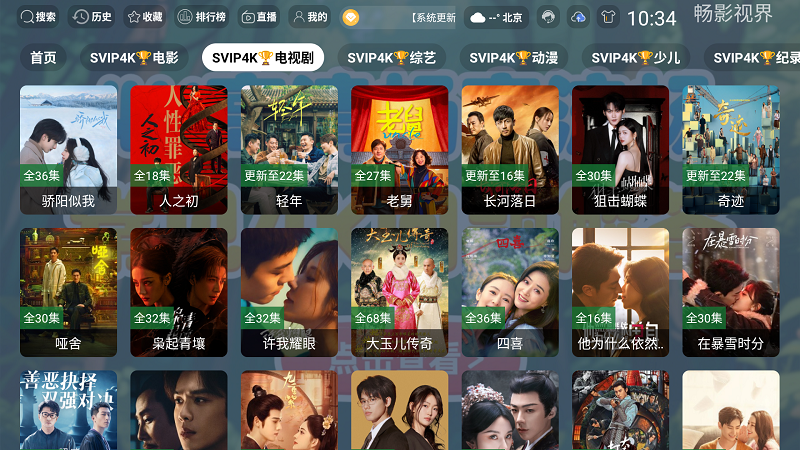Open 历史 watch history
800x450 pixels.
click(93, 17)
